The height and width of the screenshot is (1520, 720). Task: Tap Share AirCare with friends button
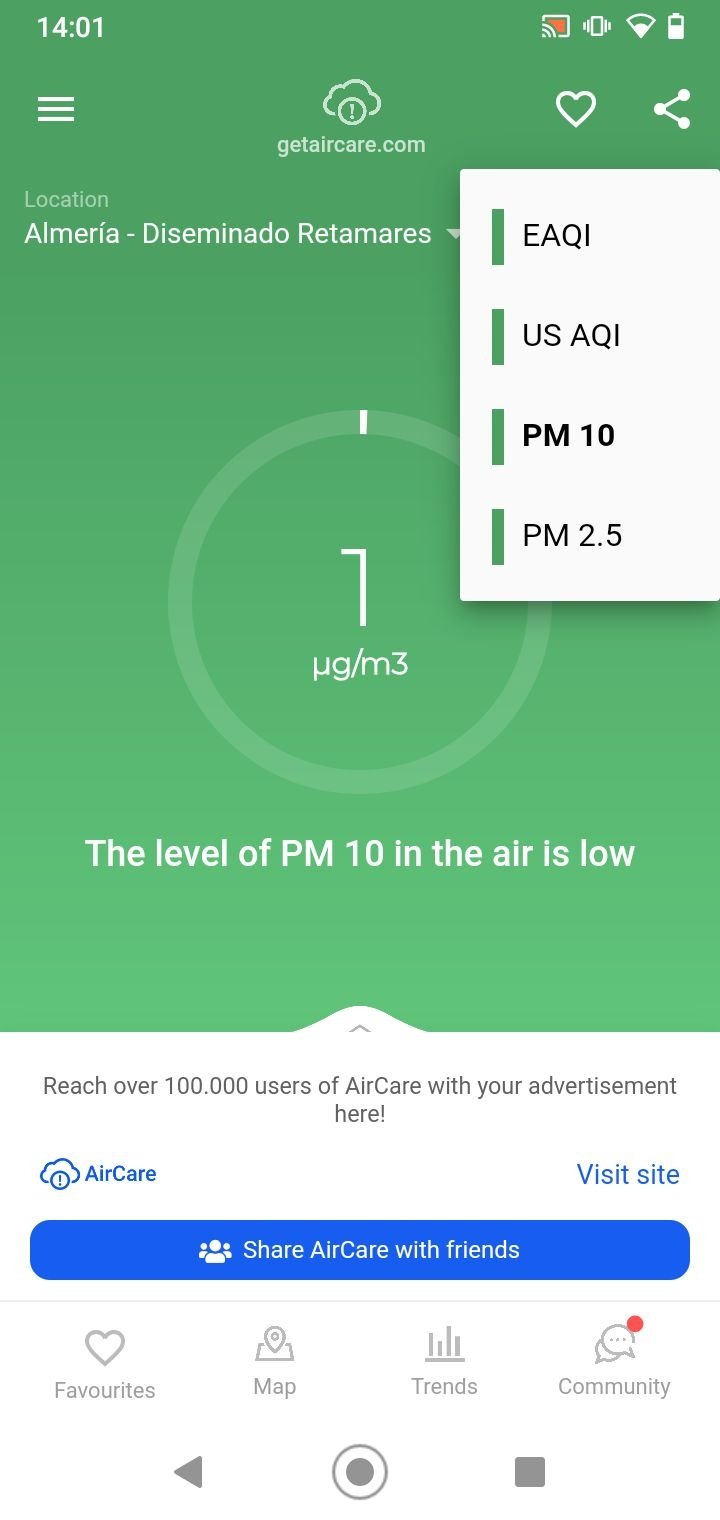click(x=360, y=1250)
